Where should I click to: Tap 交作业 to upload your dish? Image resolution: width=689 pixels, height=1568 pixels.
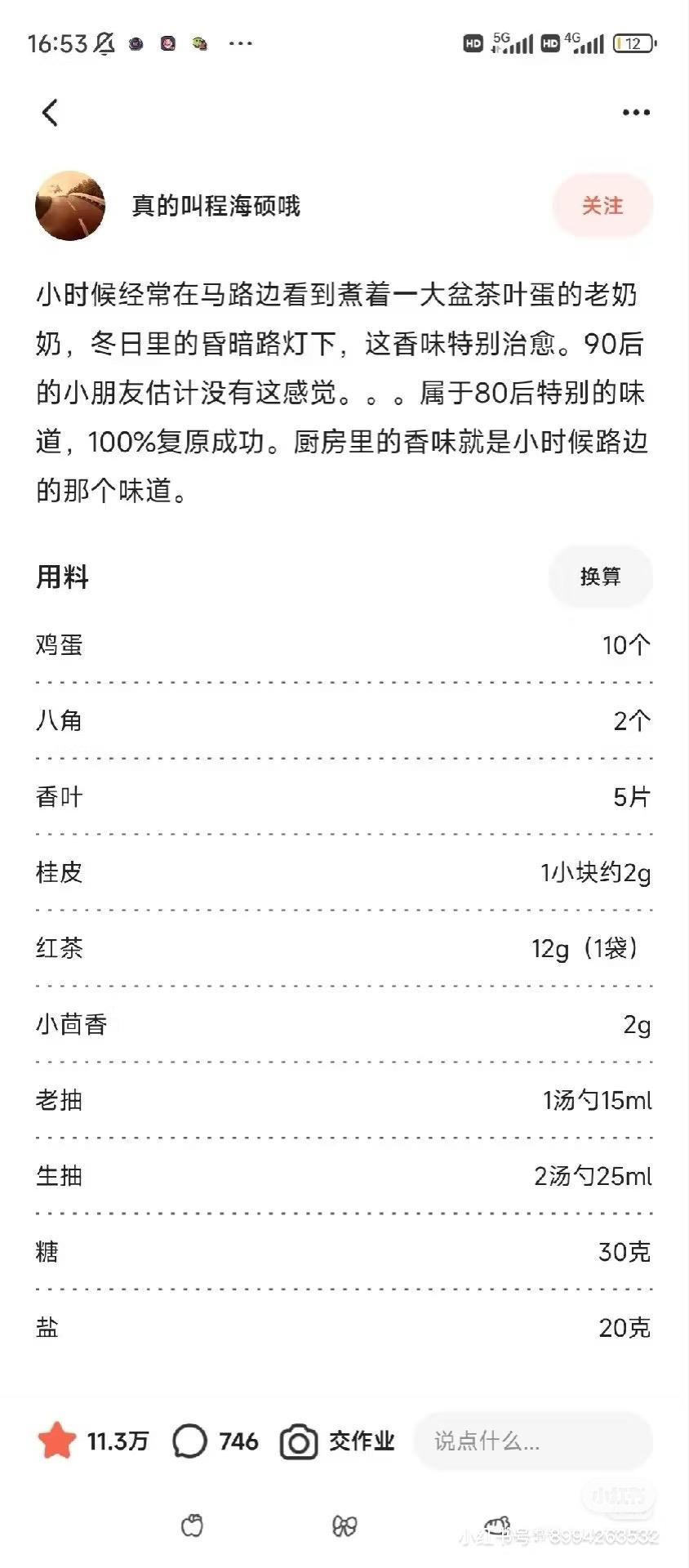point(338,1441)
